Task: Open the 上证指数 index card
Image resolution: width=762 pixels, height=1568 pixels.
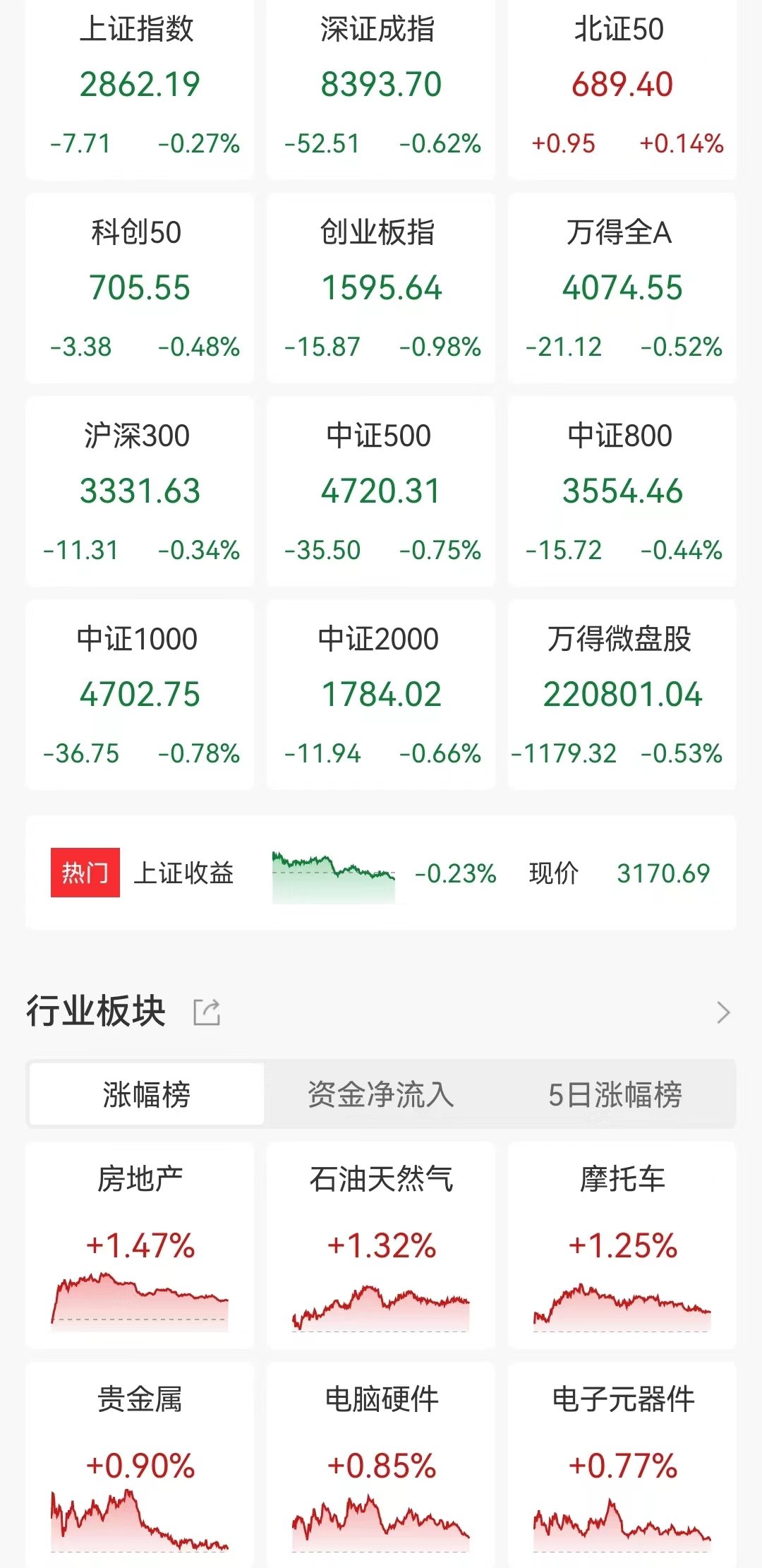Action: point(140,88)
